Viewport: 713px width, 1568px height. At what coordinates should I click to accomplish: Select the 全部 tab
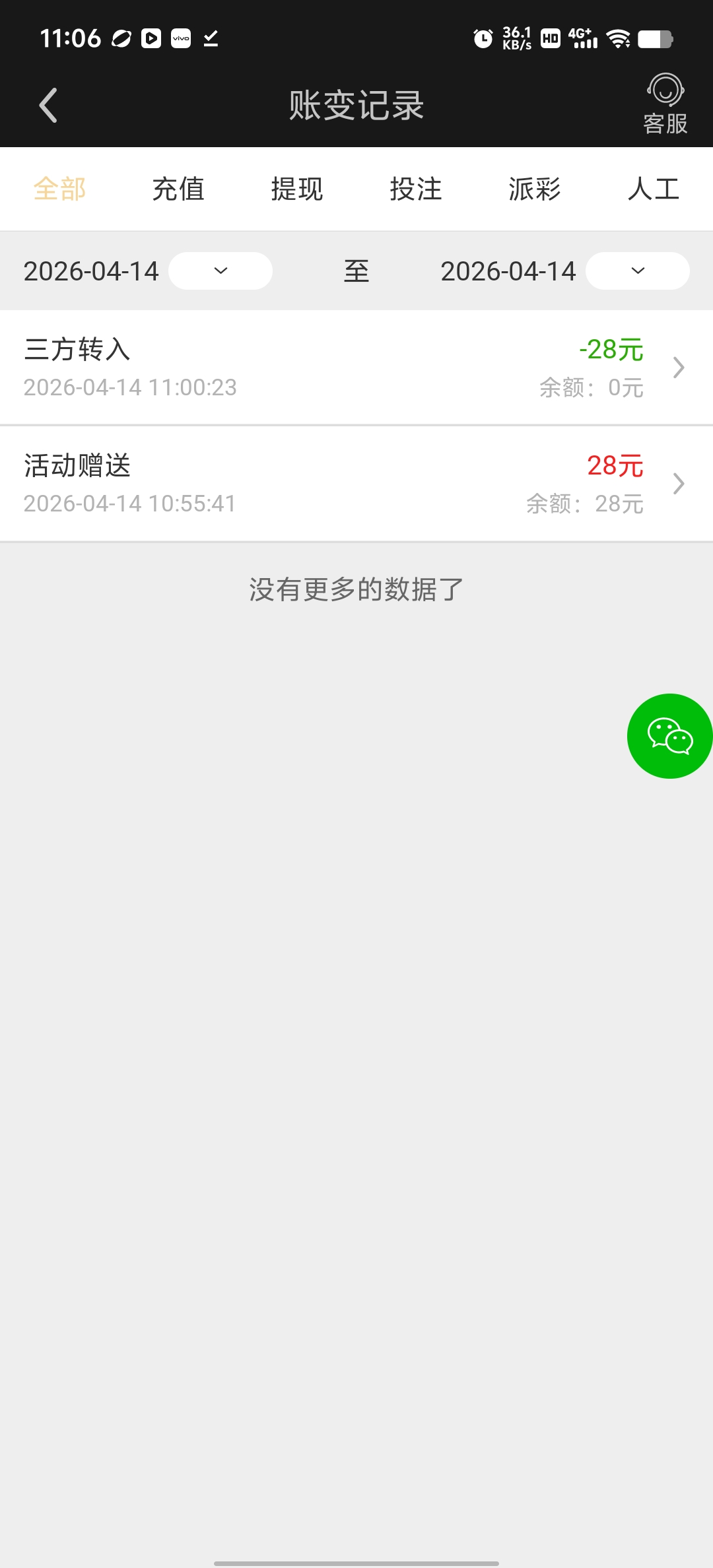pyautogui.click(x=59, y=189)
